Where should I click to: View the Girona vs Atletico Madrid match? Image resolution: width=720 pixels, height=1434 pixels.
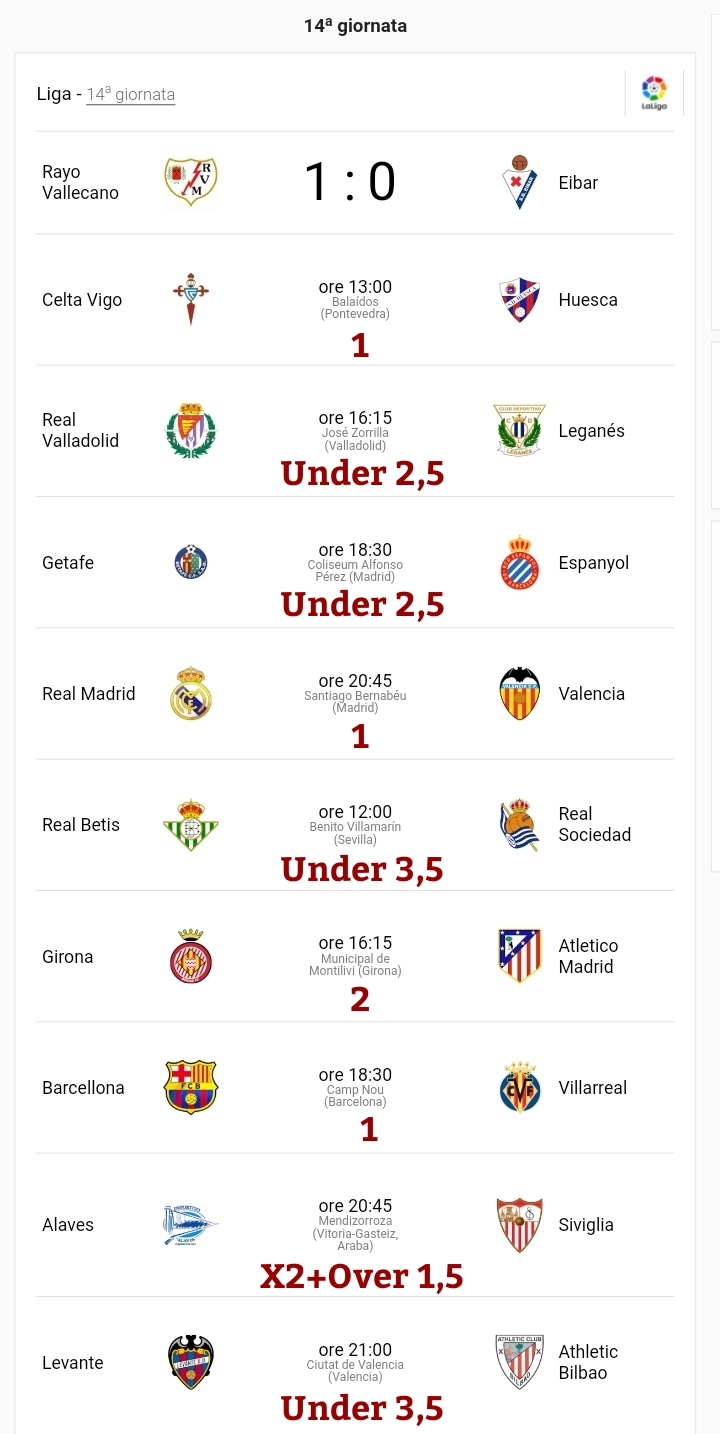355,955
